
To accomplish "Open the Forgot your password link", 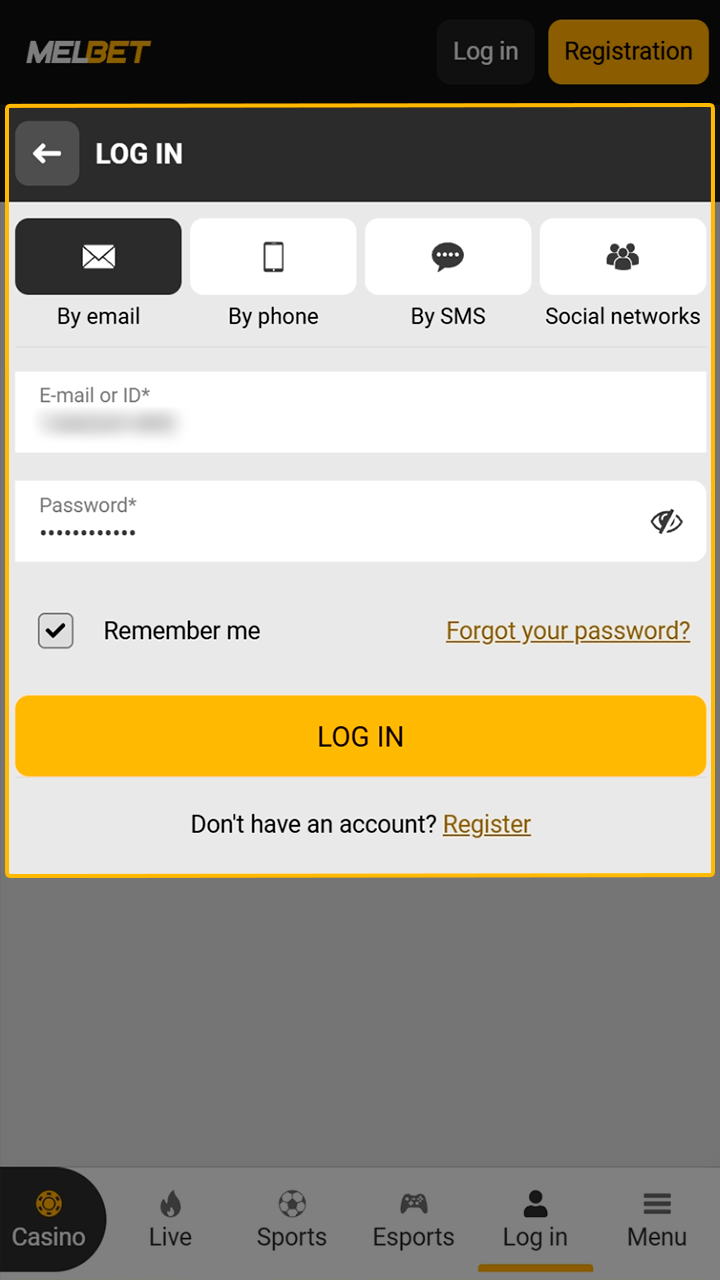I will [x=568, y=630].
